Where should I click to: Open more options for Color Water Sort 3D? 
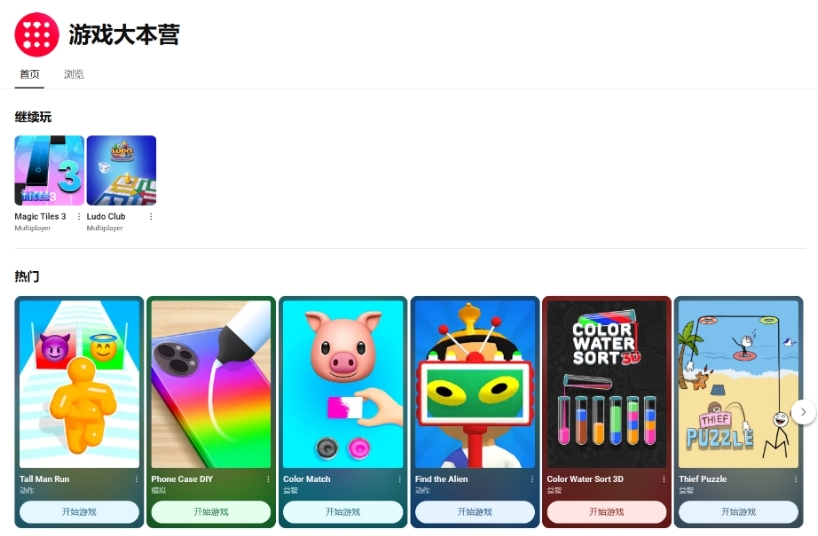pyautogui.click(x=664, y=479)
